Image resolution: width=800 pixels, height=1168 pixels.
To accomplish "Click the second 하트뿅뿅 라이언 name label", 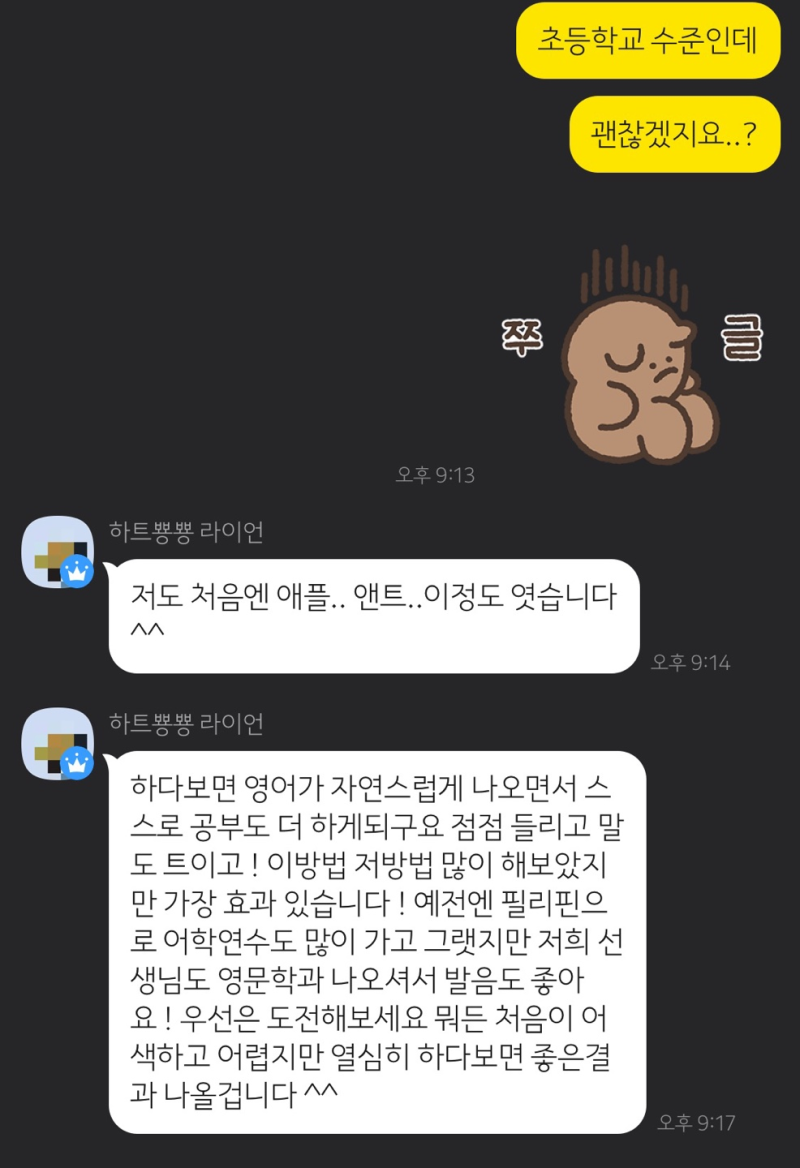I will (184, 726).
